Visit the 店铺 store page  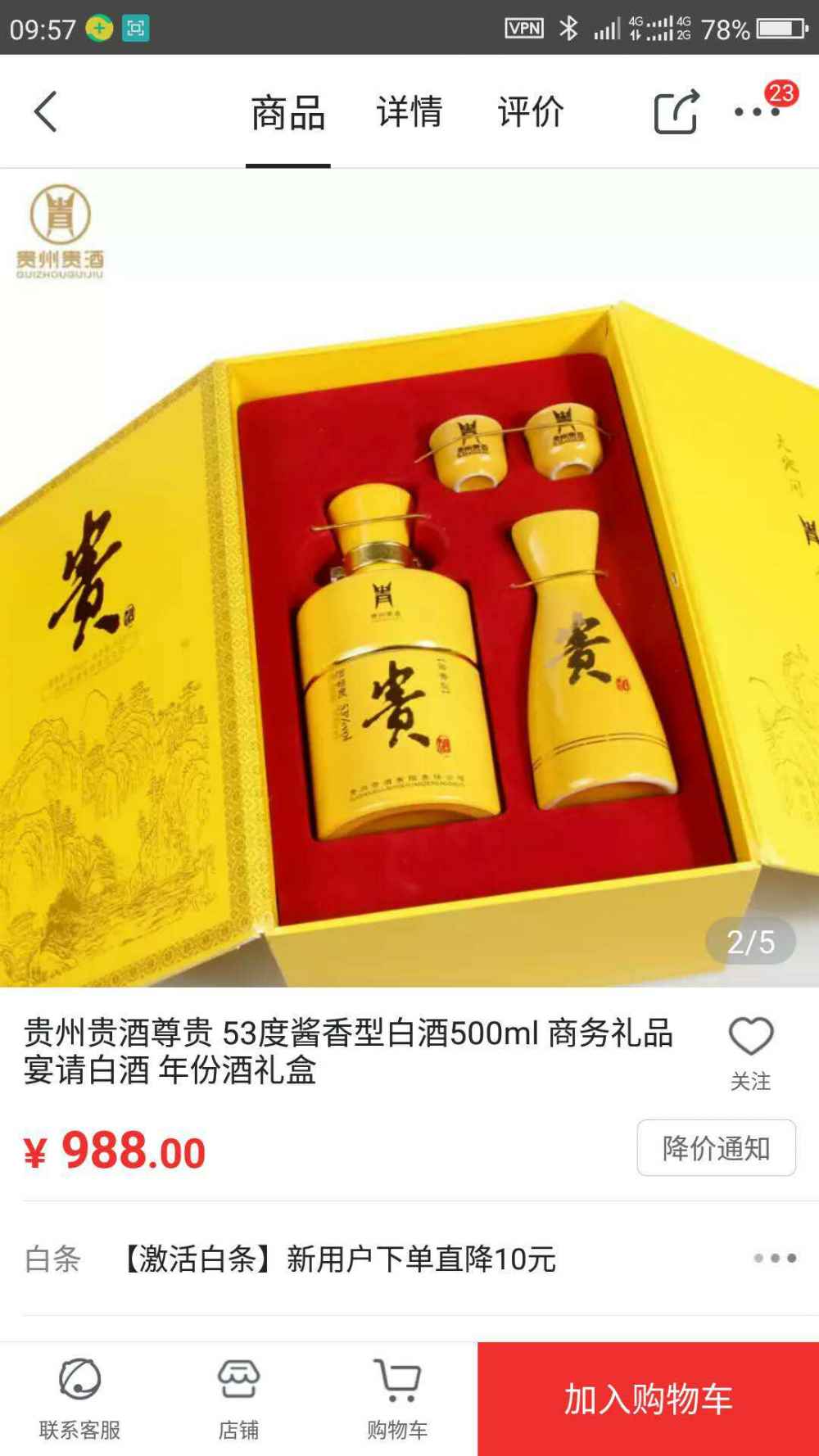(x=238, y=1399)
